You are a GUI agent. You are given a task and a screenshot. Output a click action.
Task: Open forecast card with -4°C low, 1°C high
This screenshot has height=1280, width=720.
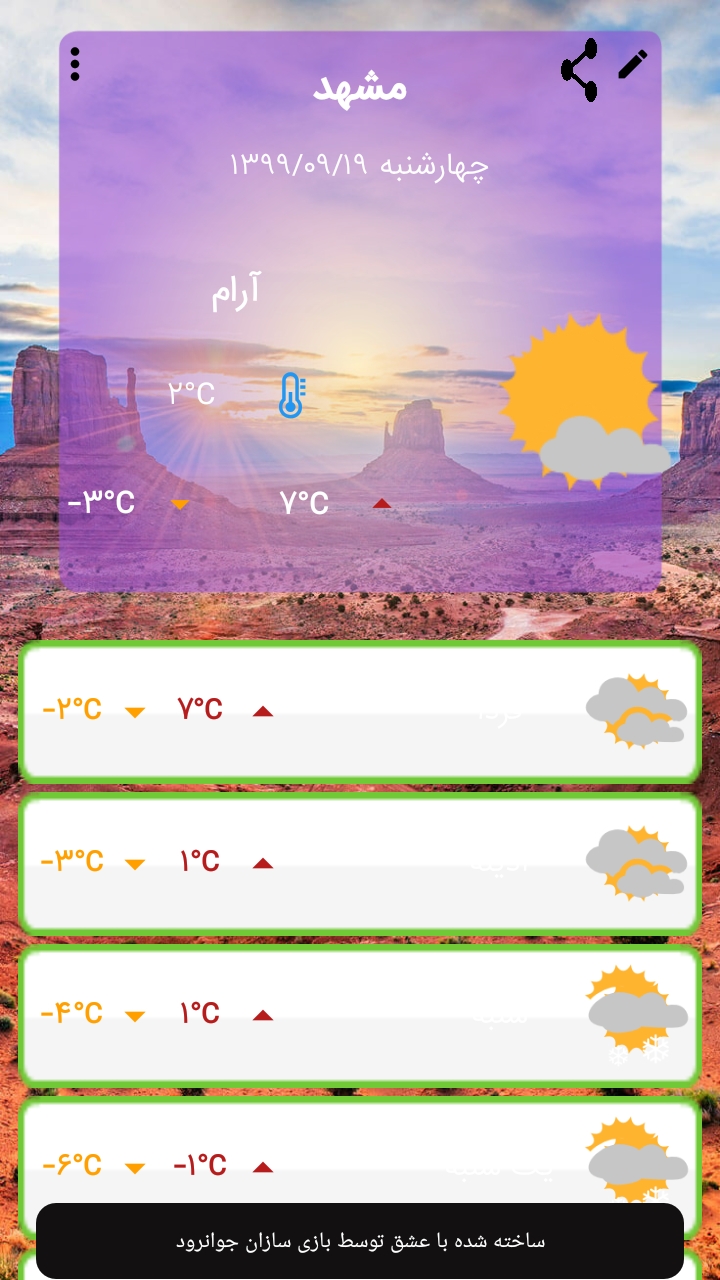[x=360, y=1015]
